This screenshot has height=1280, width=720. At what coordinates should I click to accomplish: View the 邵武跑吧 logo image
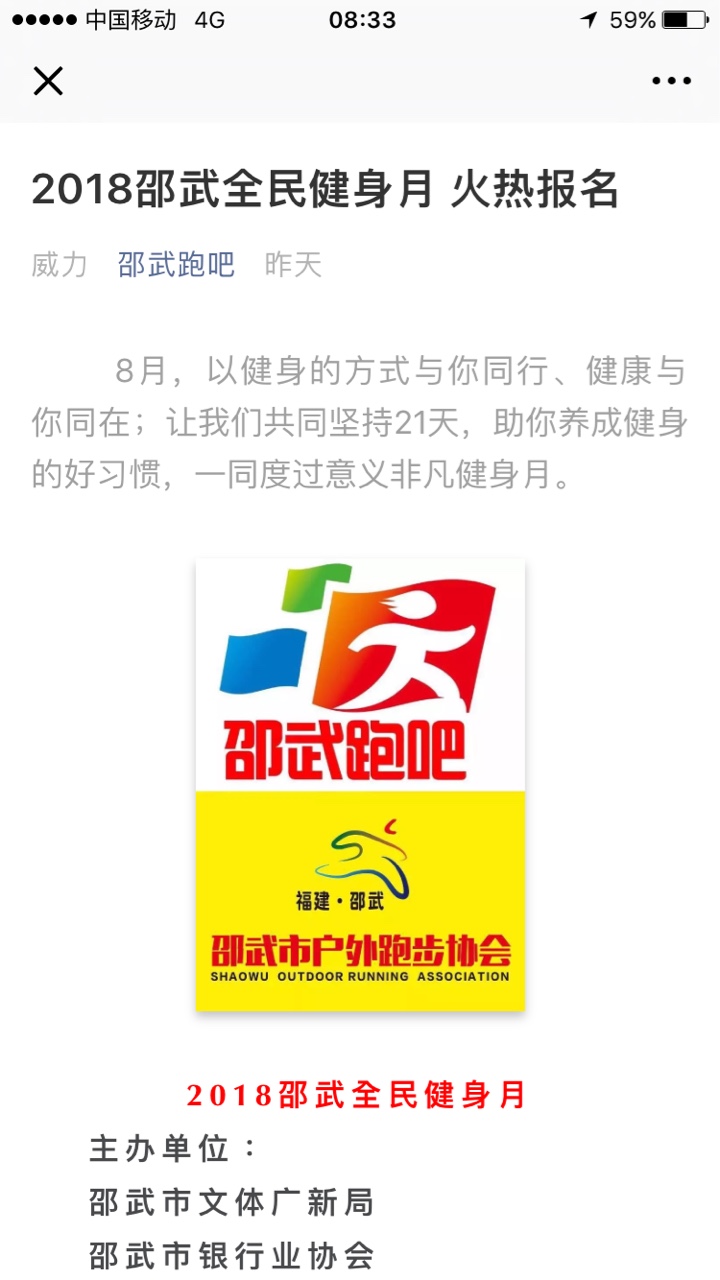(360, 785)
